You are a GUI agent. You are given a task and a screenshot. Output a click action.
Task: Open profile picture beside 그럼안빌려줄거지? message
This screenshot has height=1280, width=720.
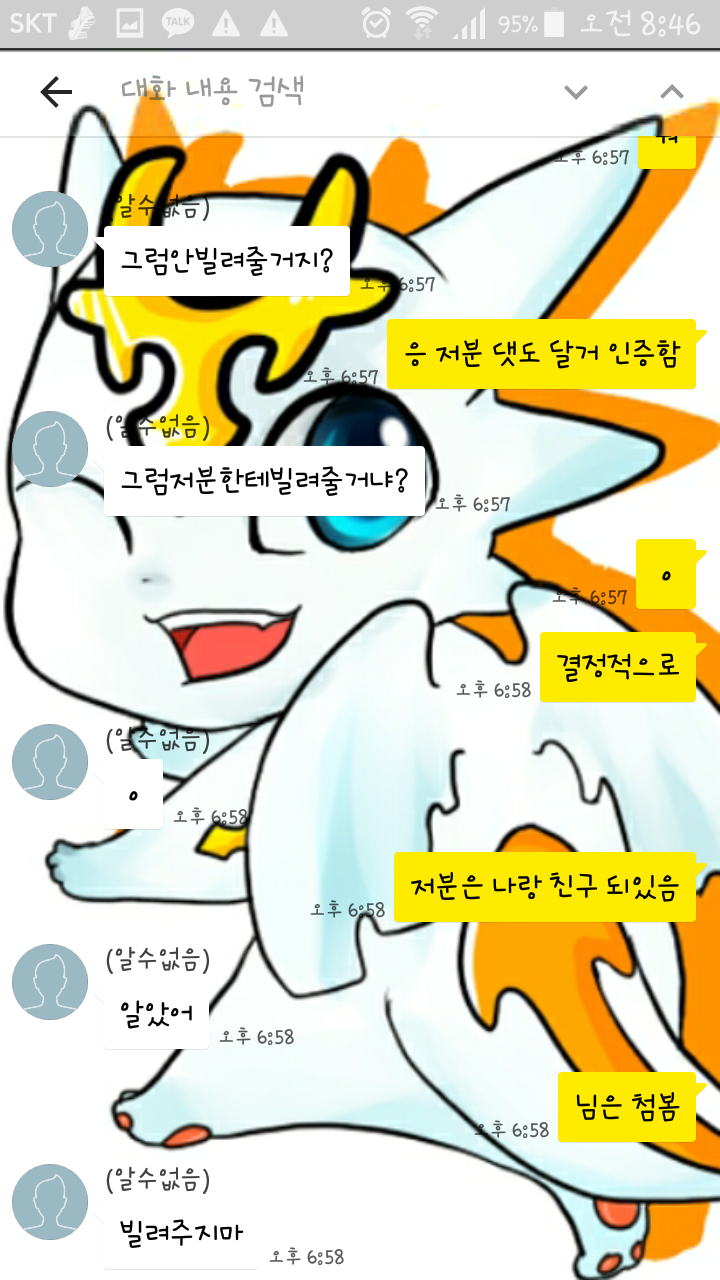pyautogui.click(x=50, y=229)
